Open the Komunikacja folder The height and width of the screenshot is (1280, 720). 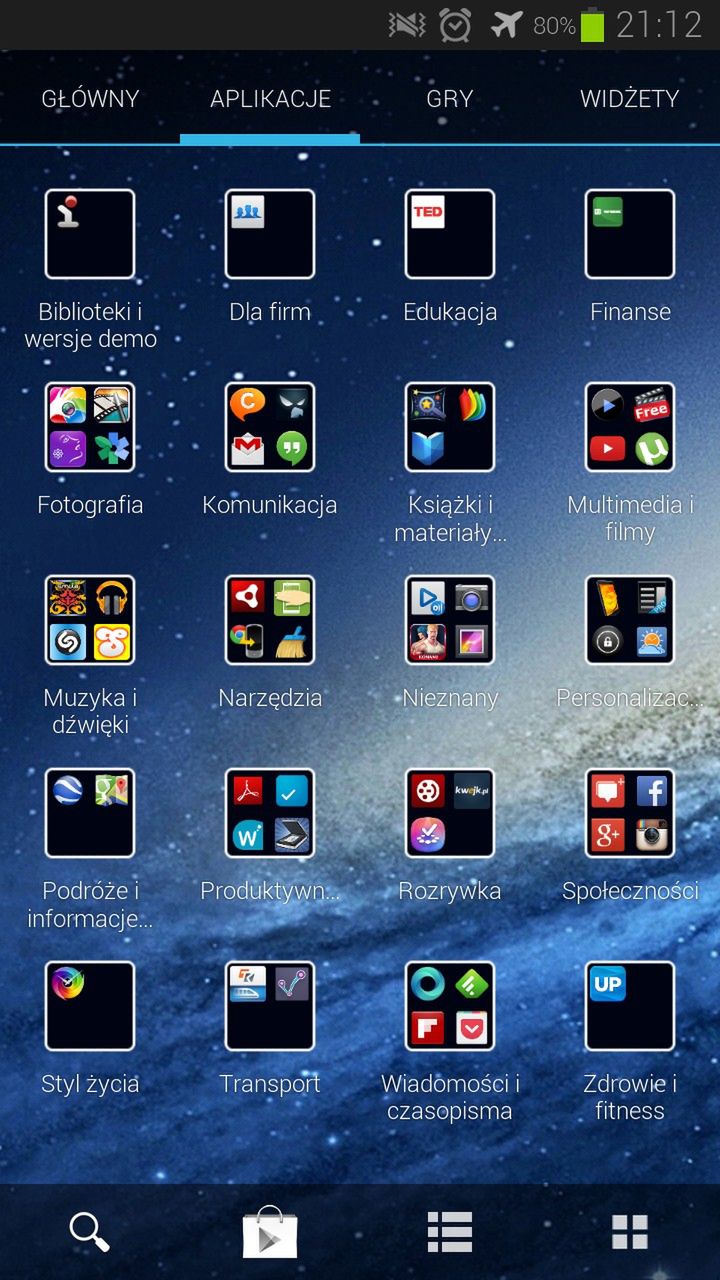(270, 427)
